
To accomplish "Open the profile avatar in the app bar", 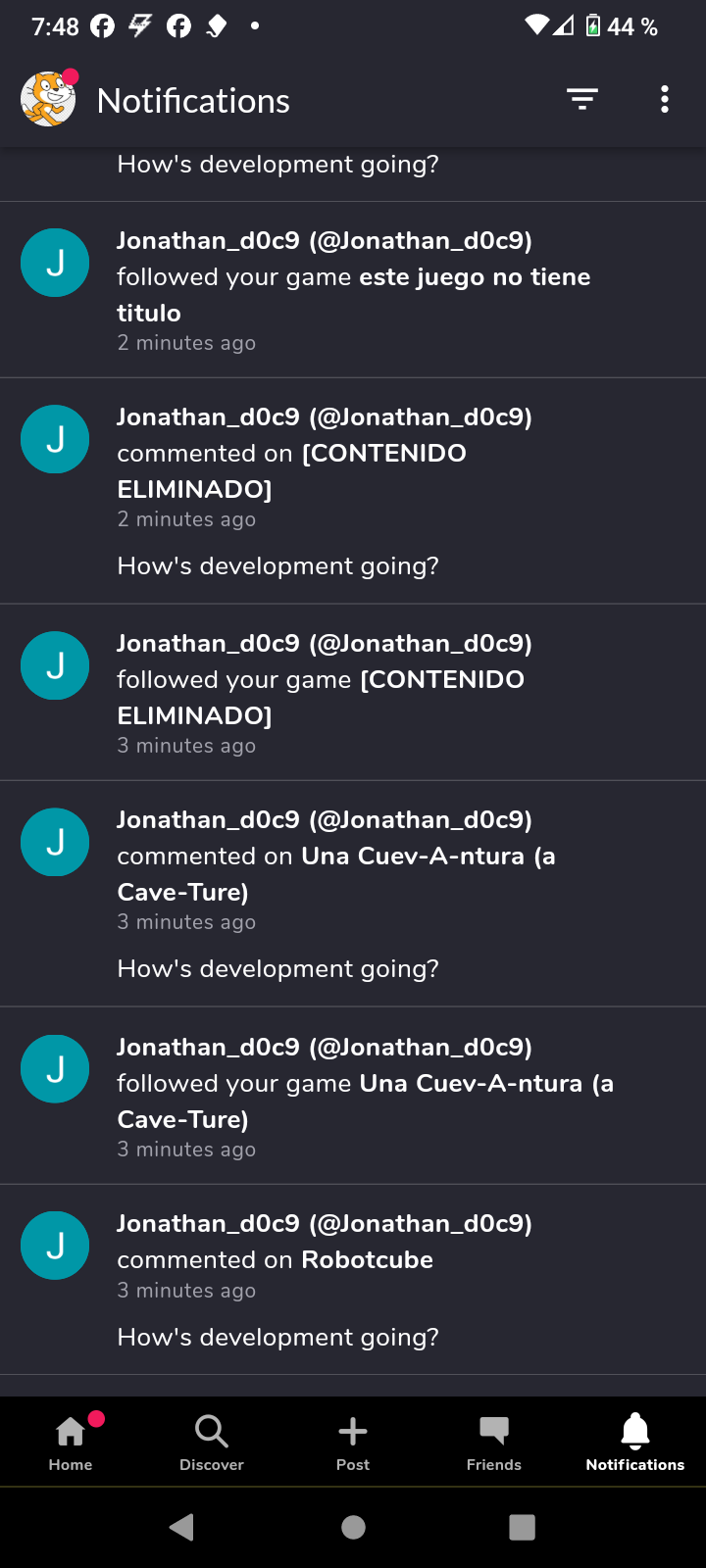I will click(48, 100).
